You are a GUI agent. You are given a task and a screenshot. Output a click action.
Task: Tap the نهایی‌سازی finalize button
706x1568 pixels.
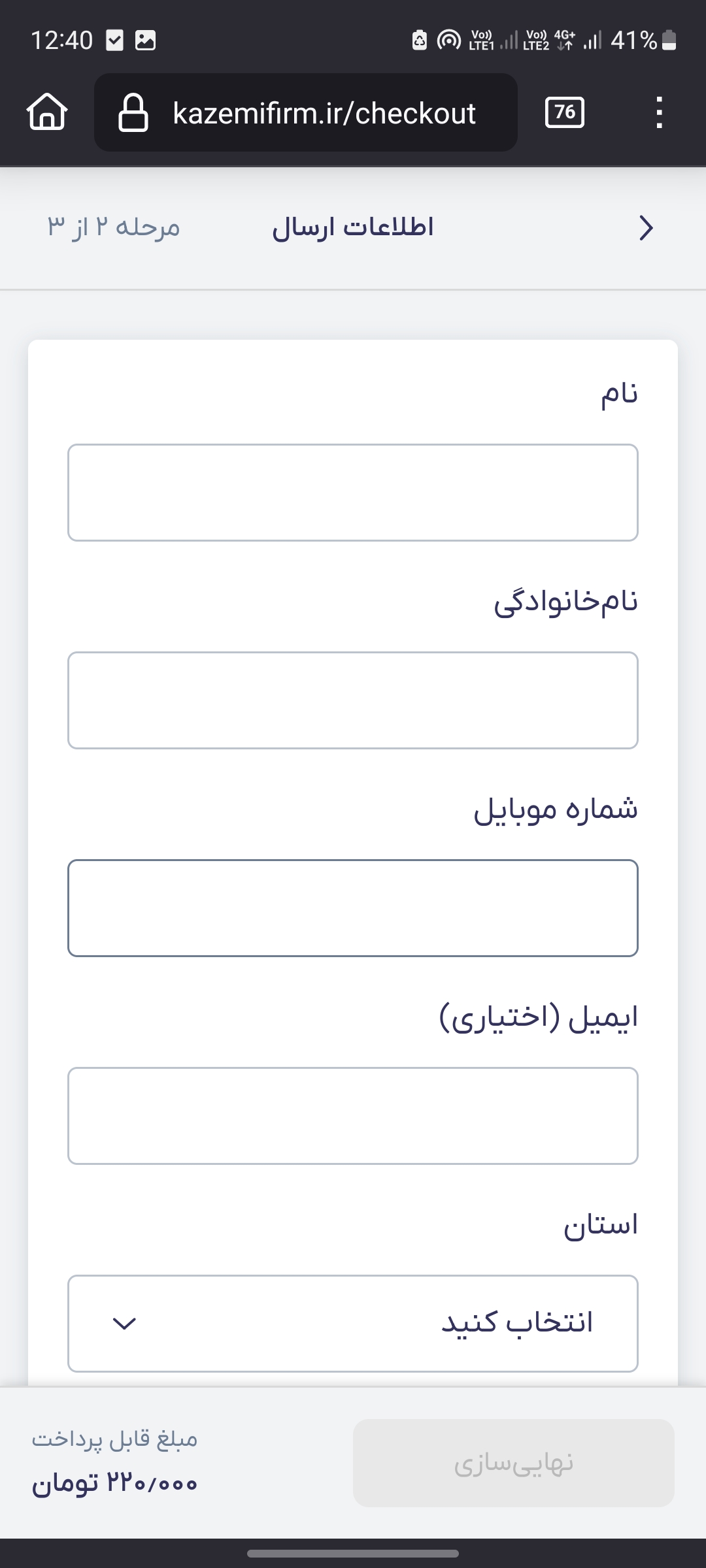514,1463
